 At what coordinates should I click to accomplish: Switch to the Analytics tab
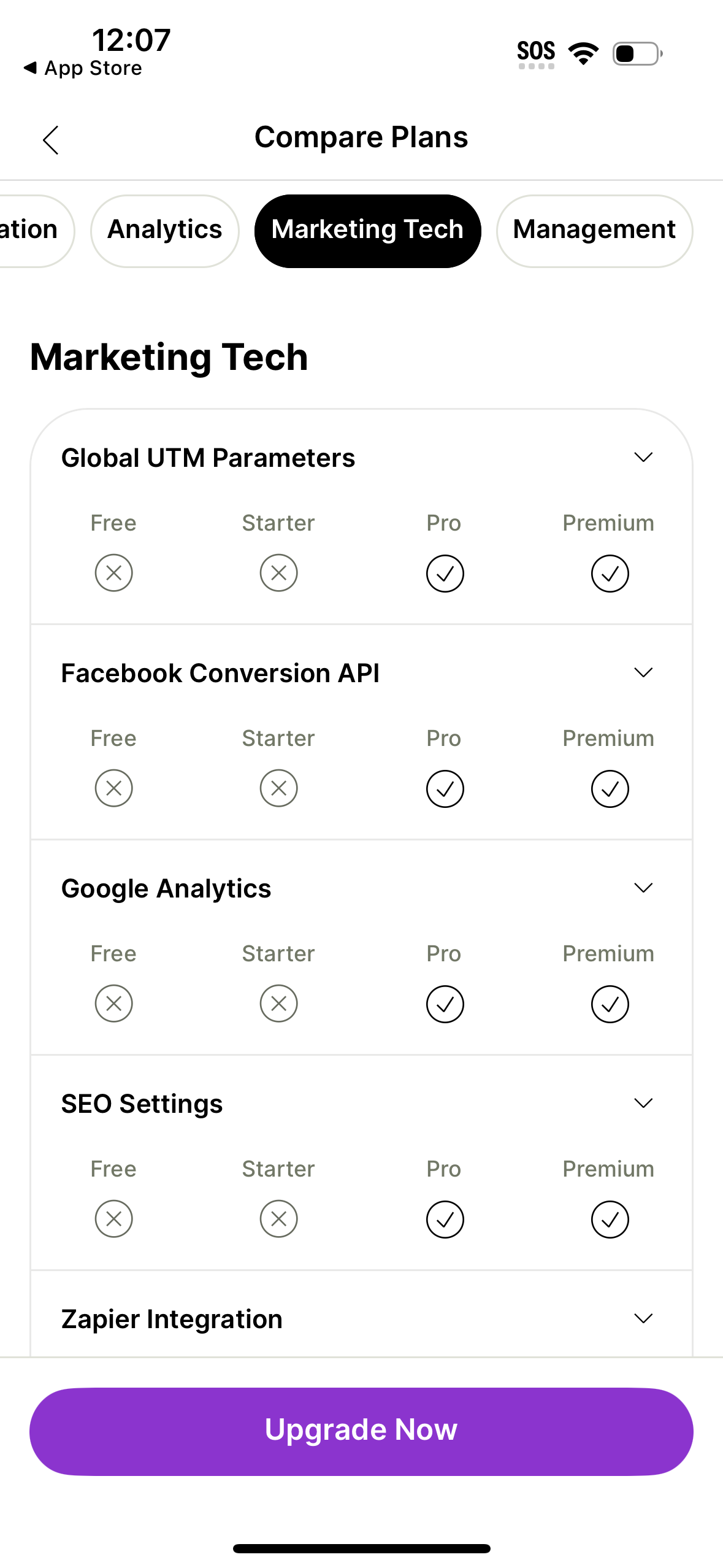[164, 230]
